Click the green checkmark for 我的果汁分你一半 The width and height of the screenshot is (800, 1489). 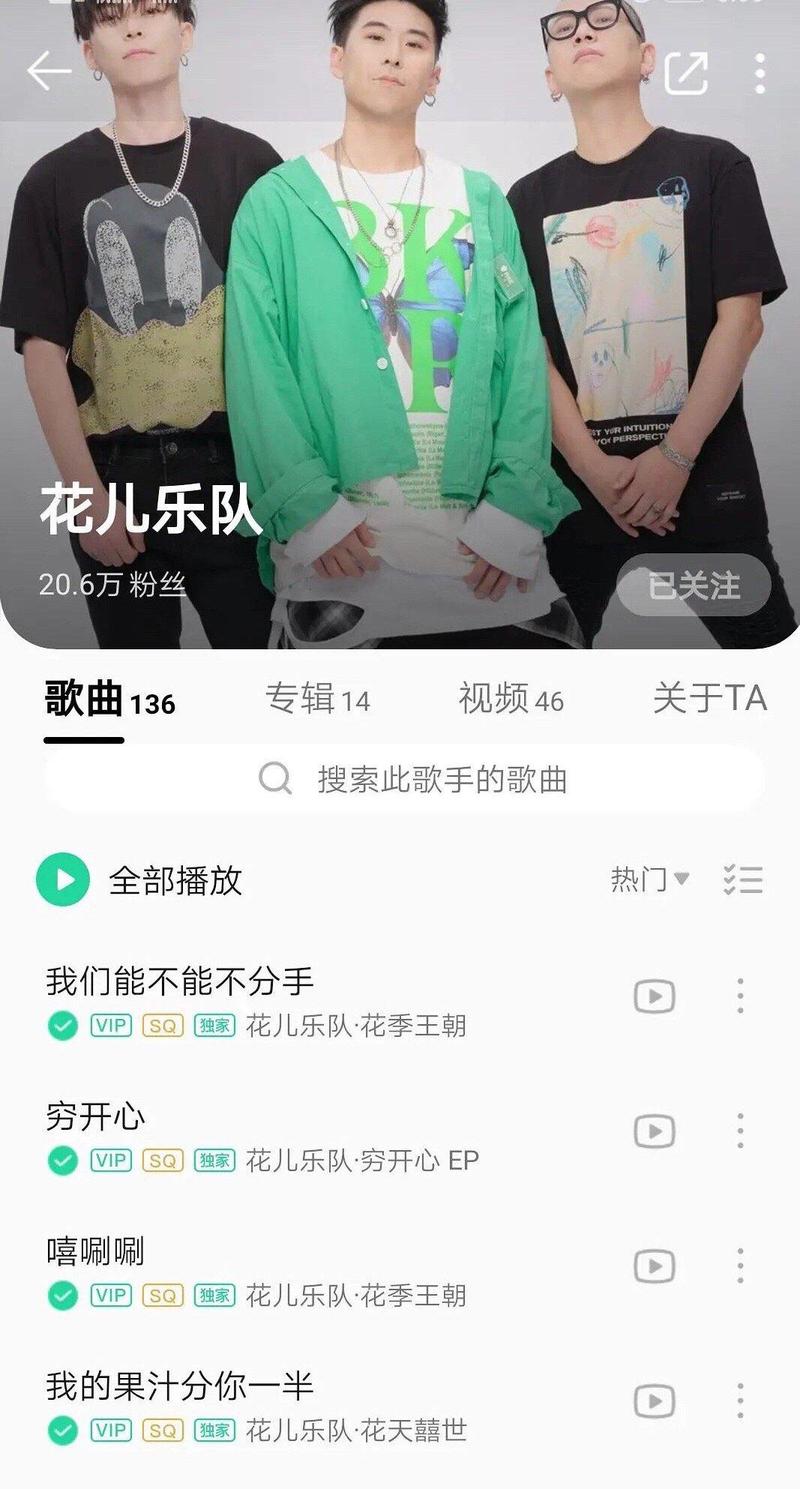63,1432
